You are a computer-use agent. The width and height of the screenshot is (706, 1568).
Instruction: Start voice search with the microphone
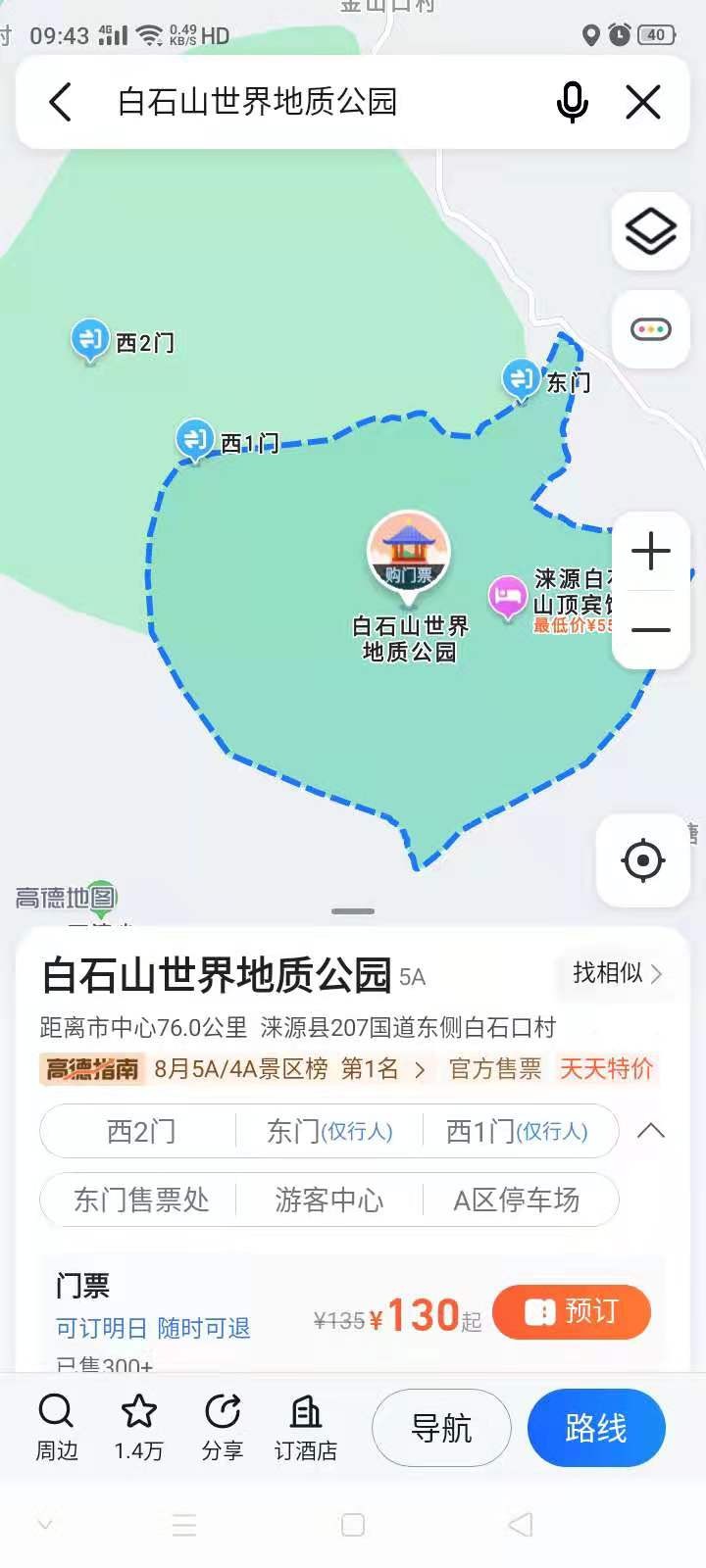click(573, 102)
